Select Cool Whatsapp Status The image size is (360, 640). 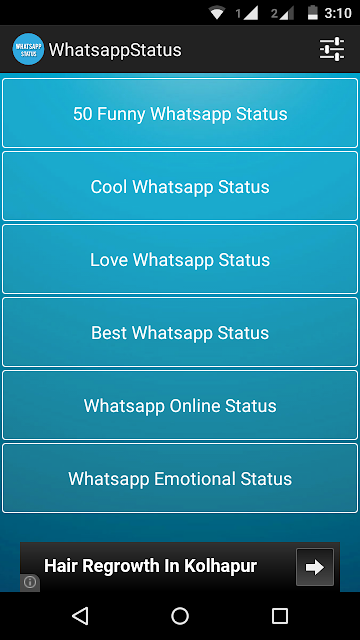coord(180,186)
